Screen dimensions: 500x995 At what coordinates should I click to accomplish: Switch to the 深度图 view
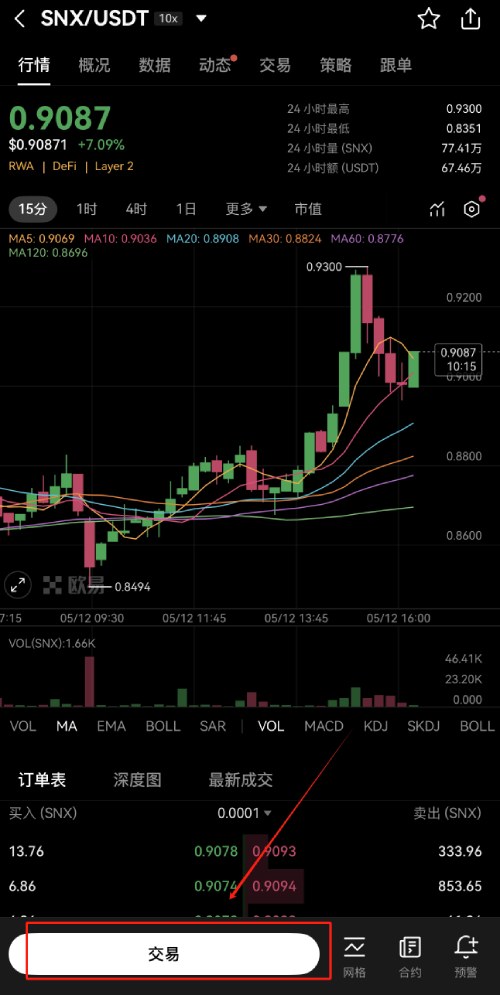(x=137, y=780)
